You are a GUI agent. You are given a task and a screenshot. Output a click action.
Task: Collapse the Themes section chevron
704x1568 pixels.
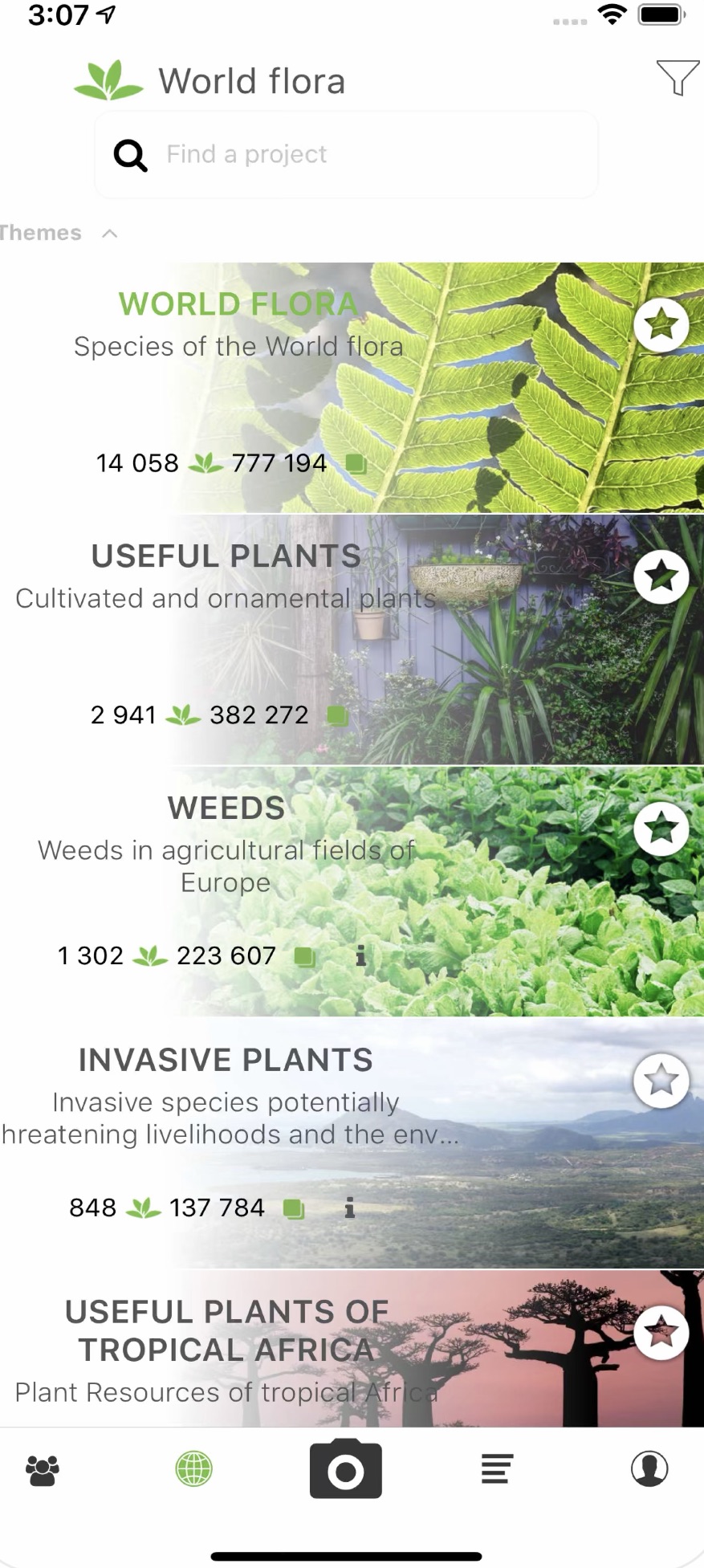coord(109,234)
